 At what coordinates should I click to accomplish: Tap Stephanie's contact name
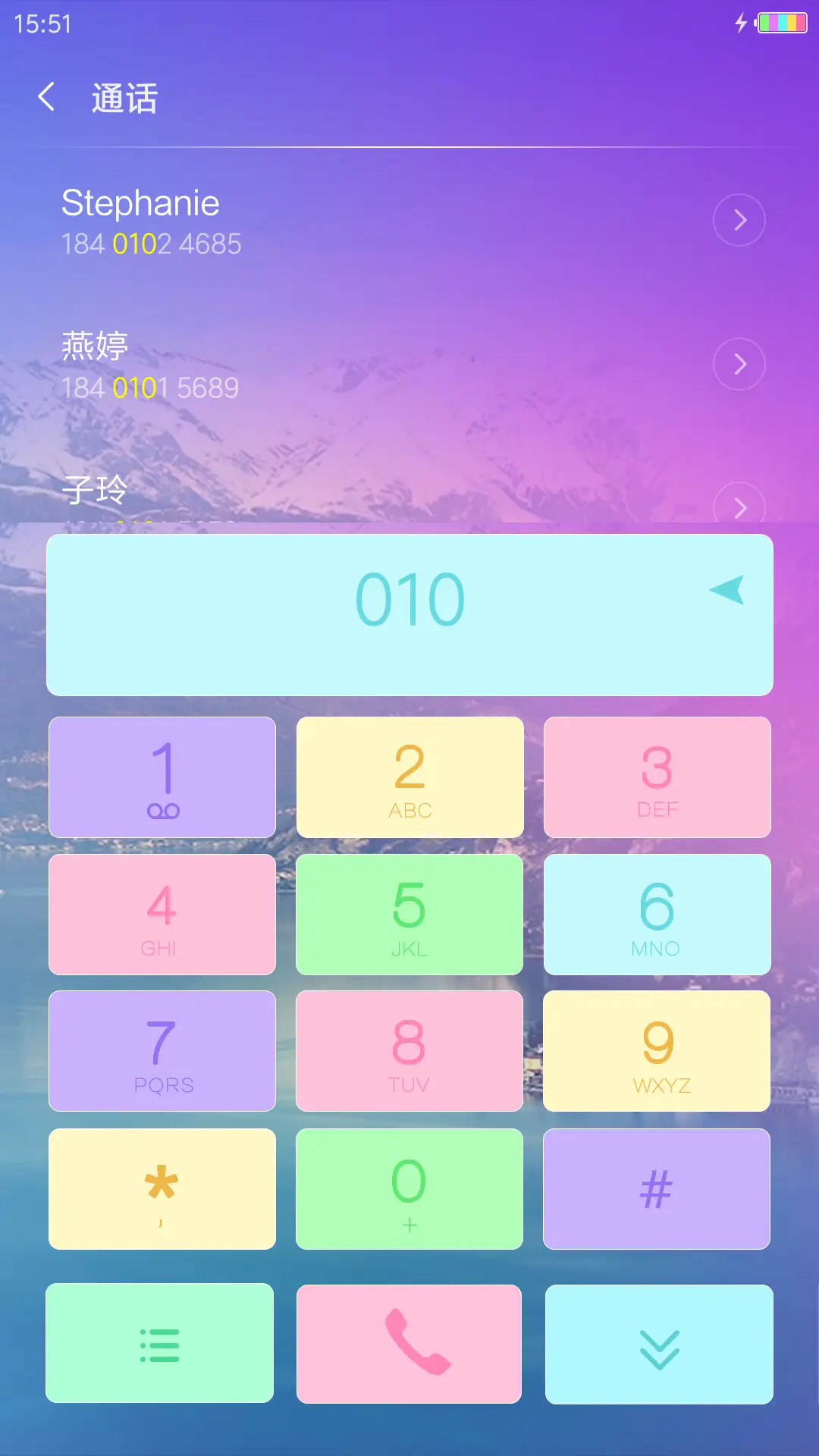(x=140, y=202)
